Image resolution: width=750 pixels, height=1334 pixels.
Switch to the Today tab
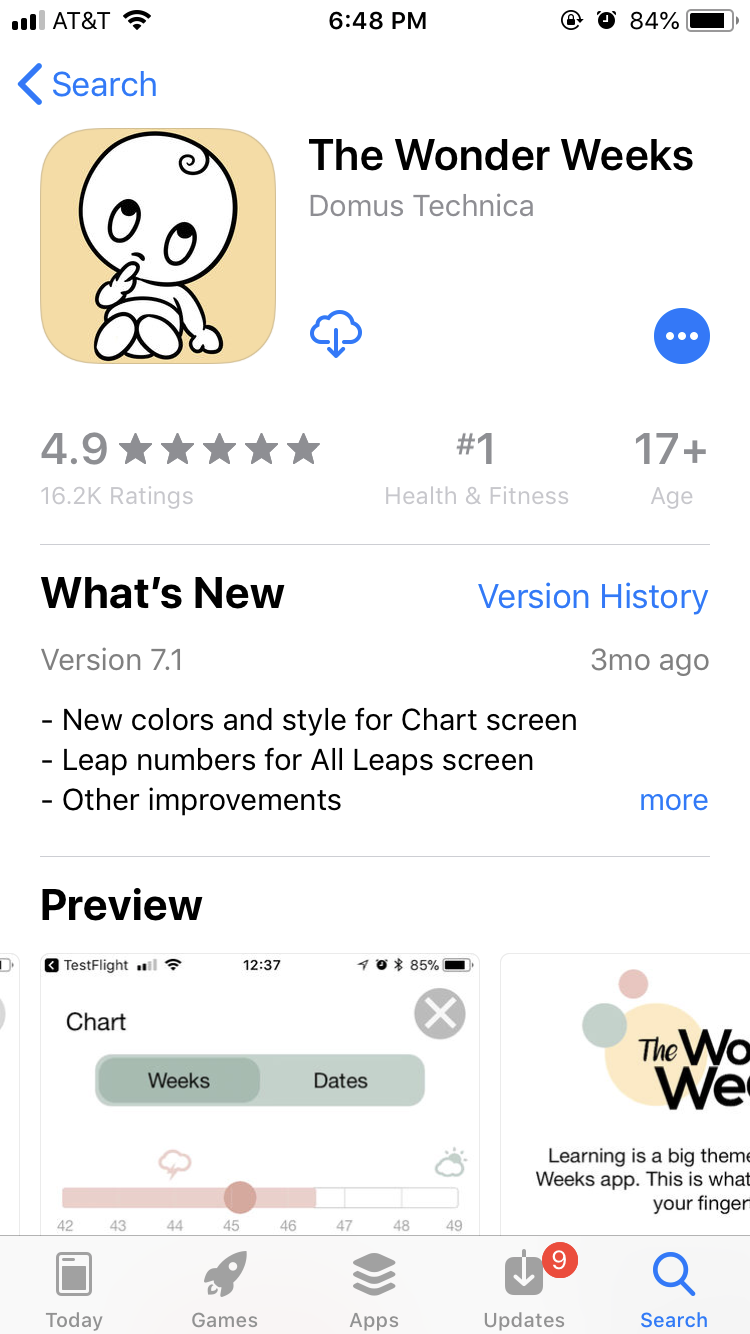74,1290
